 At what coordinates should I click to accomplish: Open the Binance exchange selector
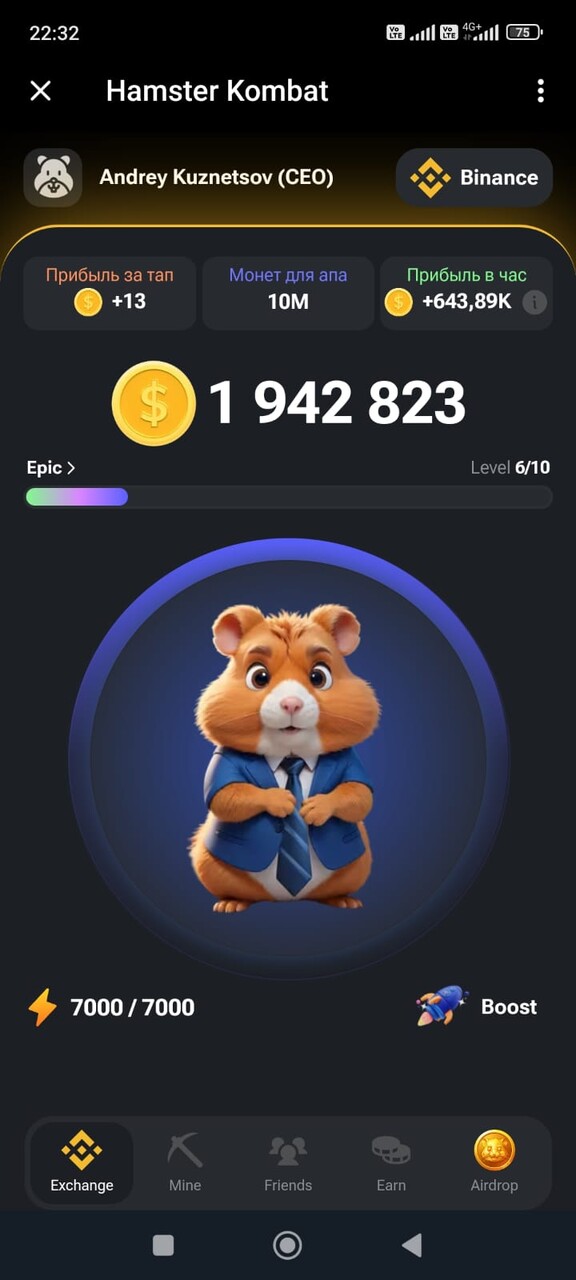pyautogui.click(x=475, y=178)
